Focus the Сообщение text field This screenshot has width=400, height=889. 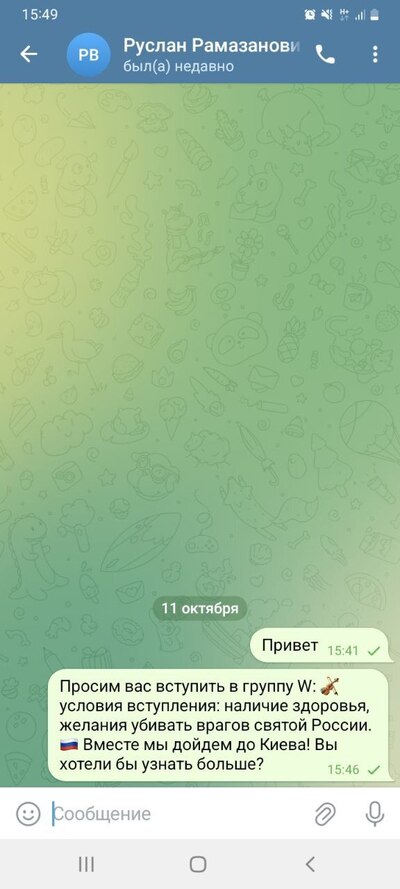point(178,814)
